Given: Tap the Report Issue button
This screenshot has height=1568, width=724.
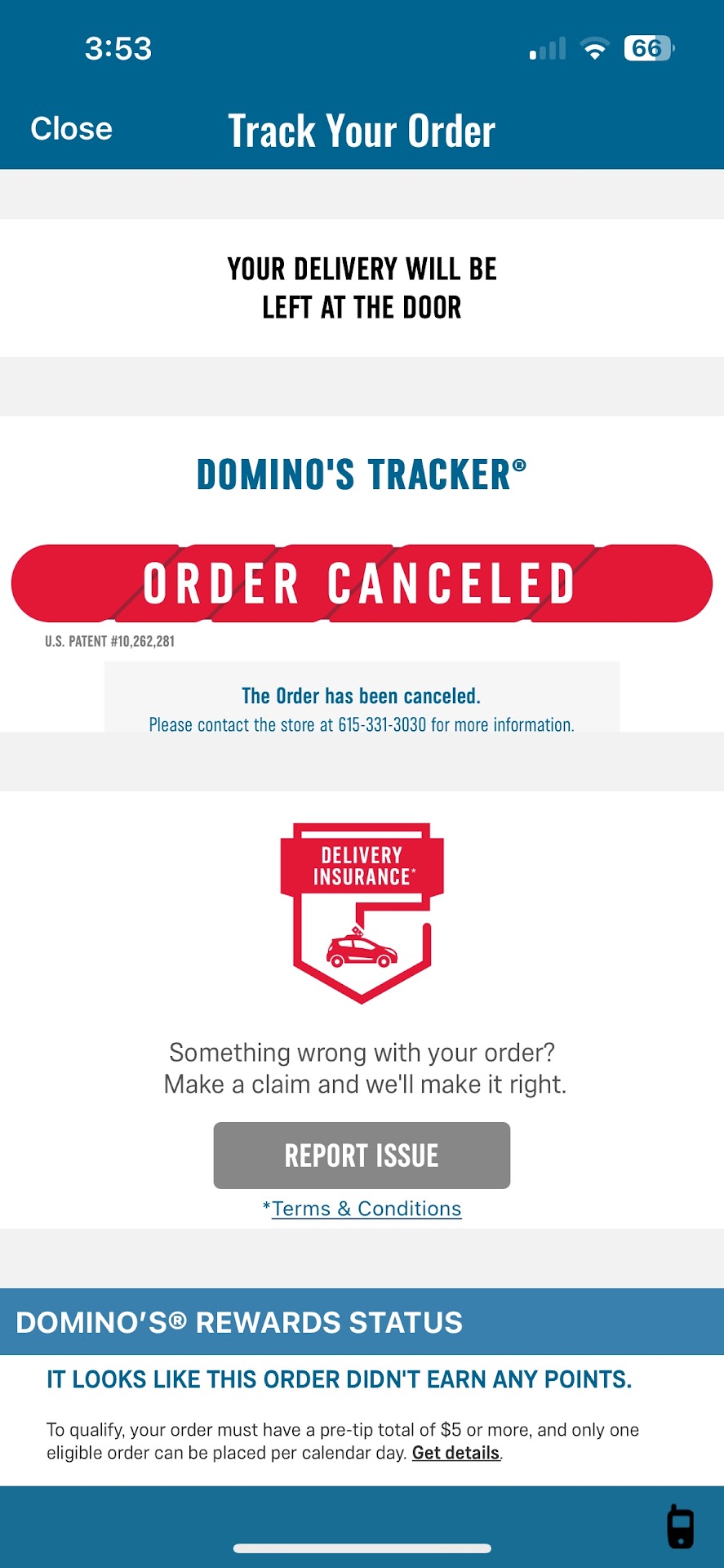Looking at the screenshot, I should click(362, 1155).
